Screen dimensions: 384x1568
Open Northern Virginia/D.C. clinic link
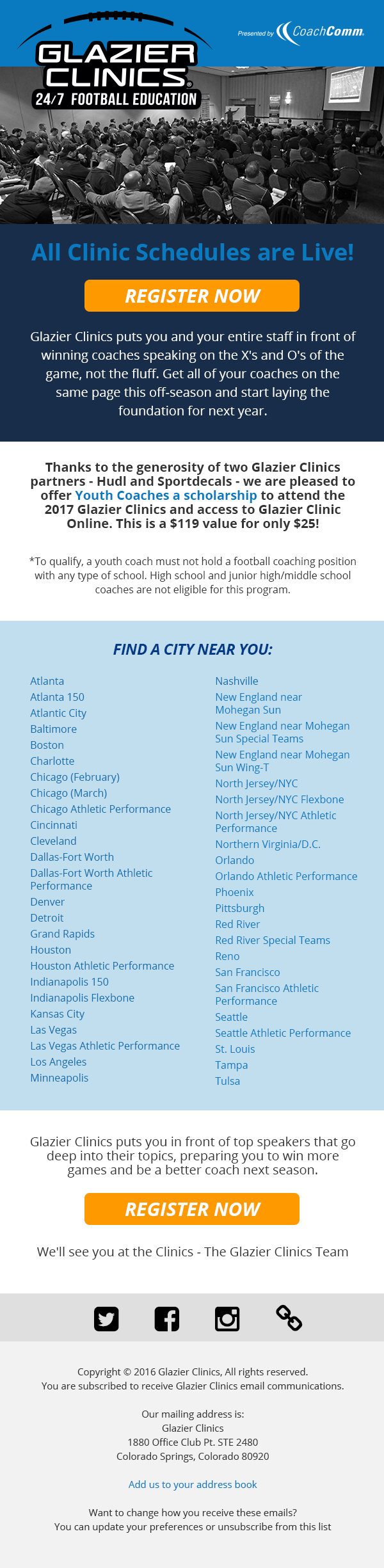click(x=268, y=844)
